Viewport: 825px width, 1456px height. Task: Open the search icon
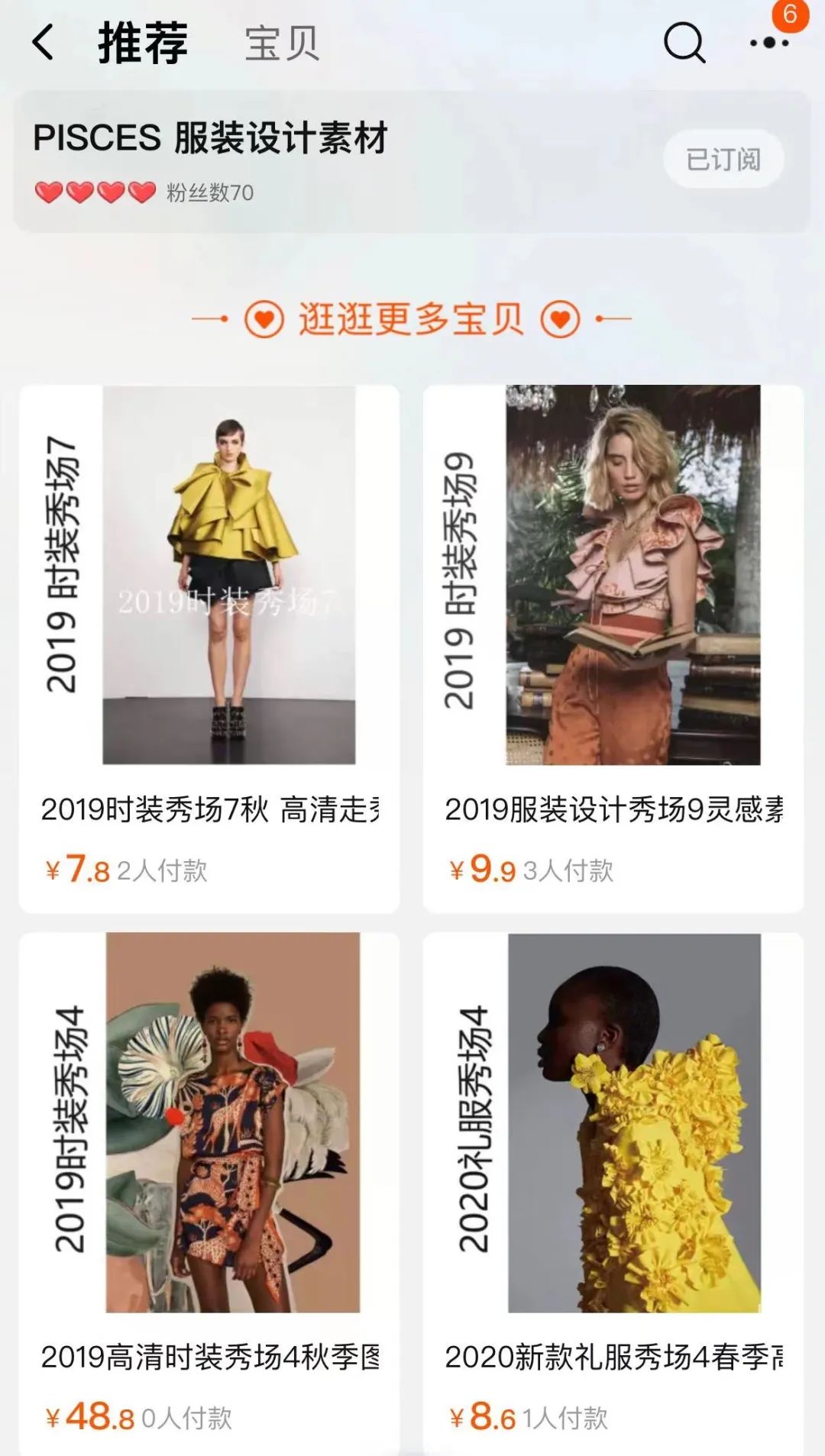(685, 44)
